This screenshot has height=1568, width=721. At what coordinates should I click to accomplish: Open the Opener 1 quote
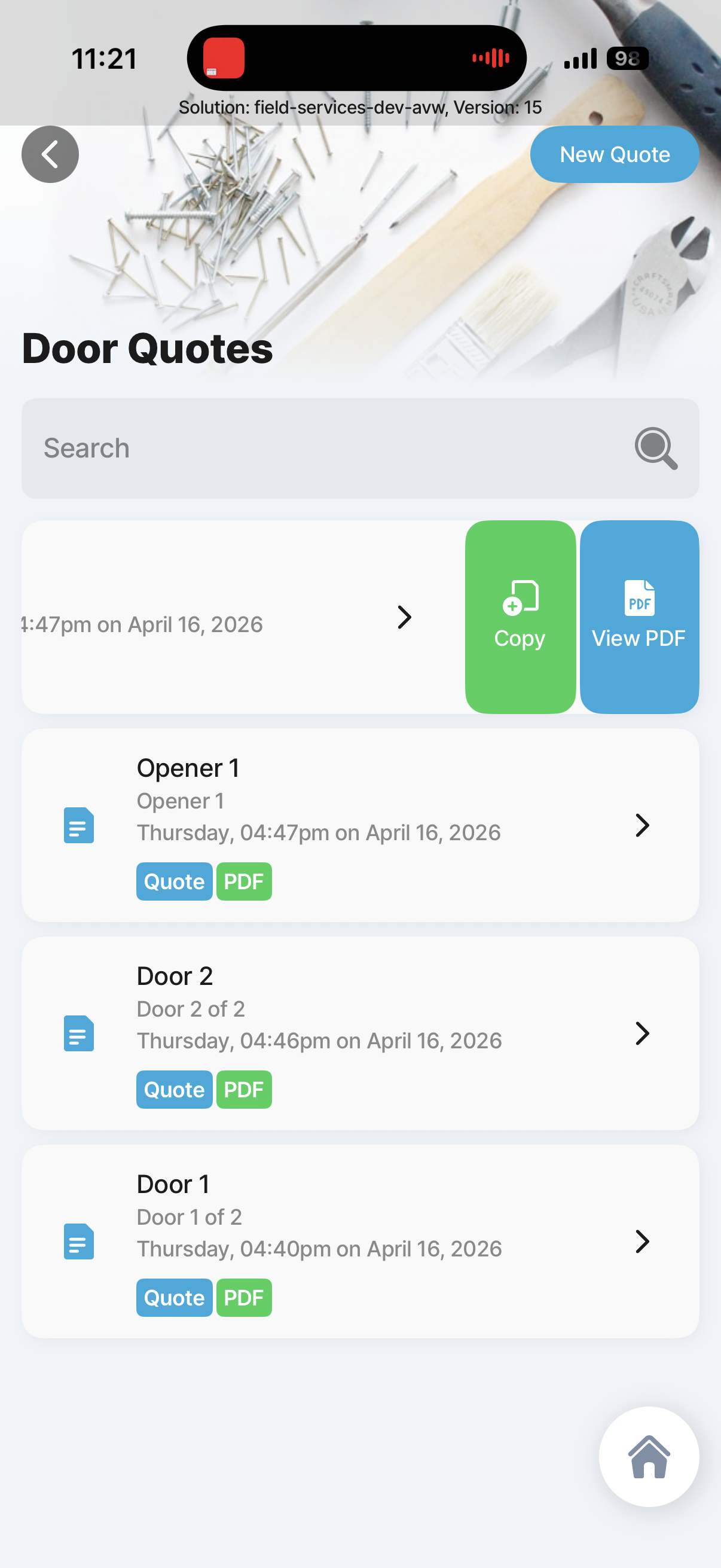pyautogui.click(x=359, y=825)
